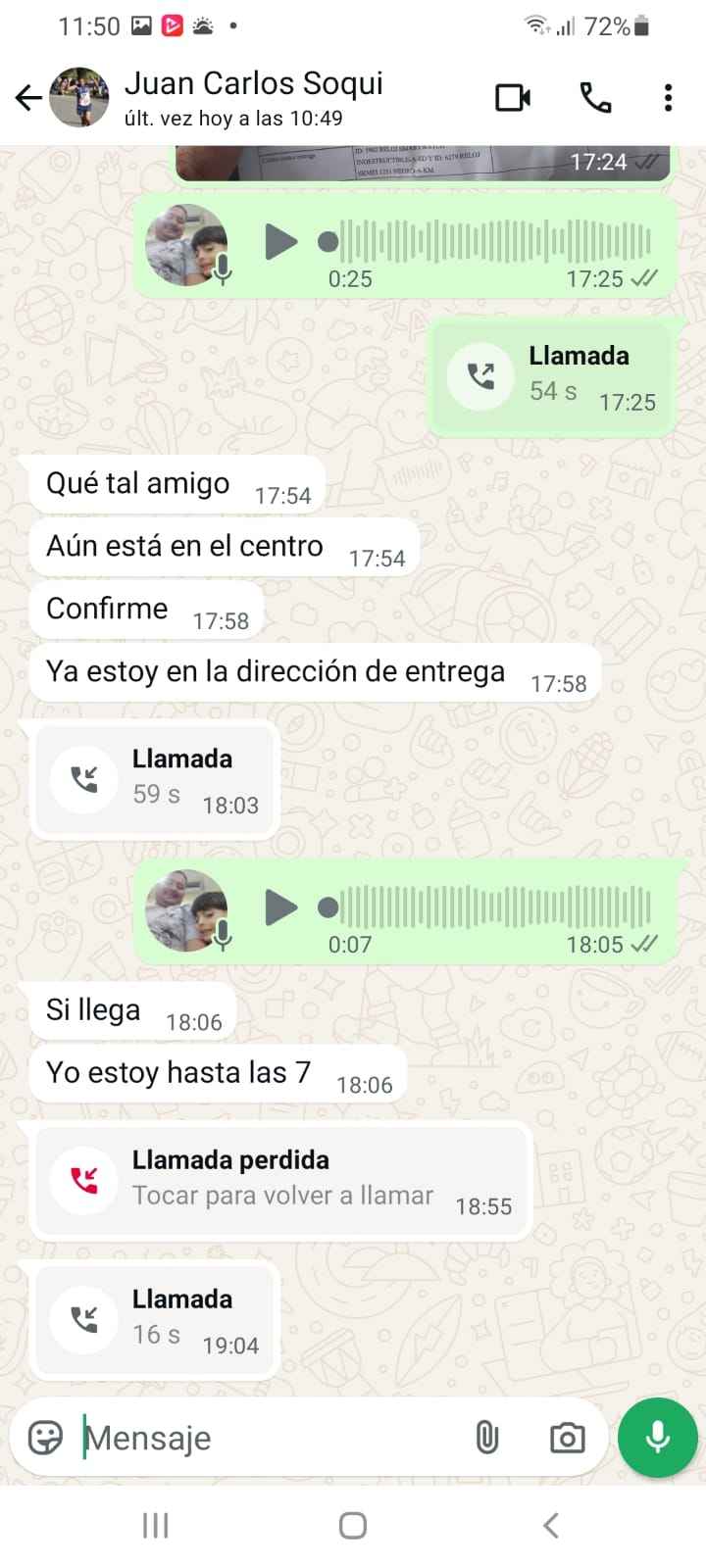The image size is (706, 1568).
Task: Start a voice call with Juan Carlos
Action: click(595, 97)
